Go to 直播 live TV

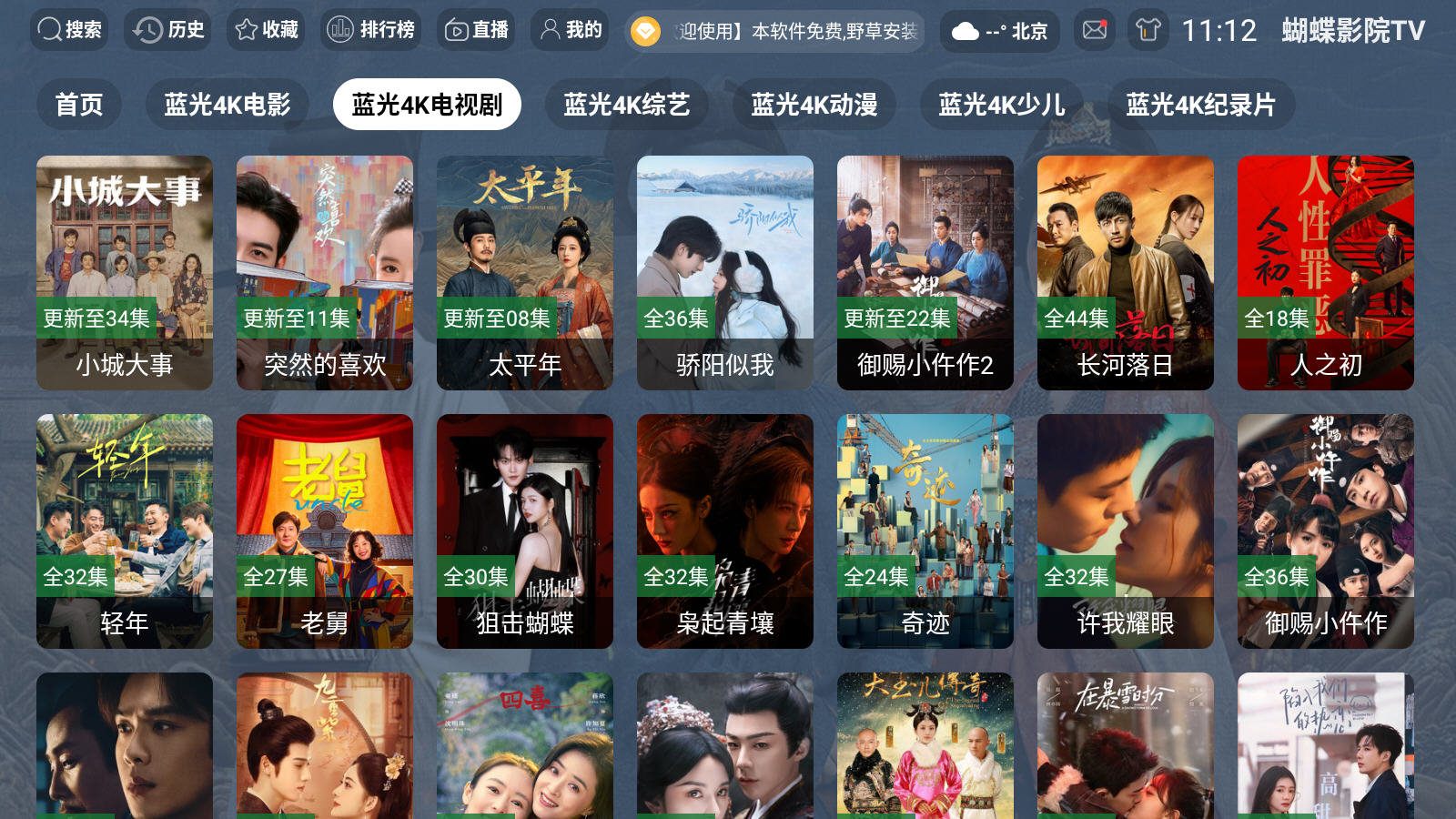(476, 30)
